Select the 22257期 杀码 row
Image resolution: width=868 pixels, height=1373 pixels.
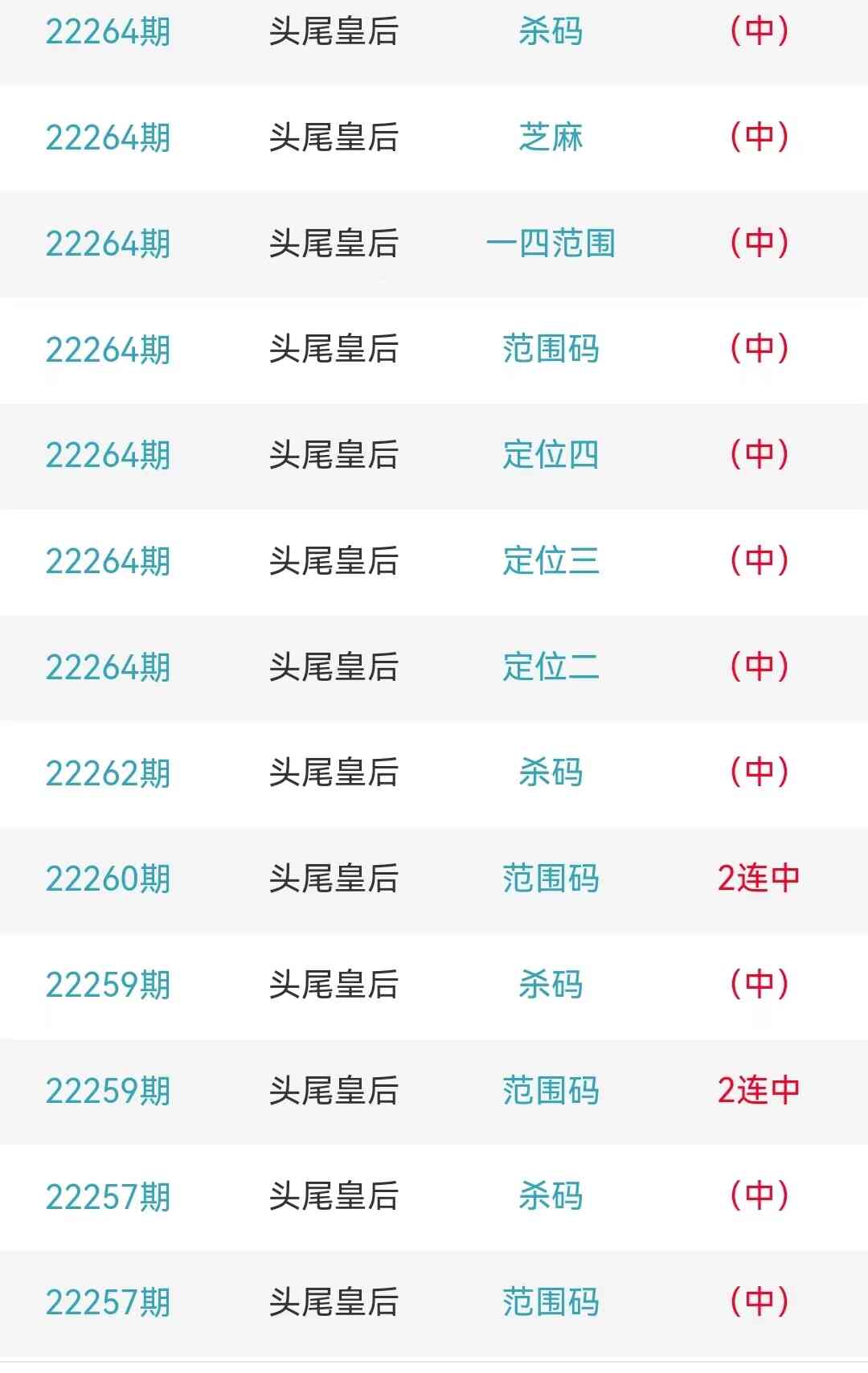click(x=551, y=1197)
